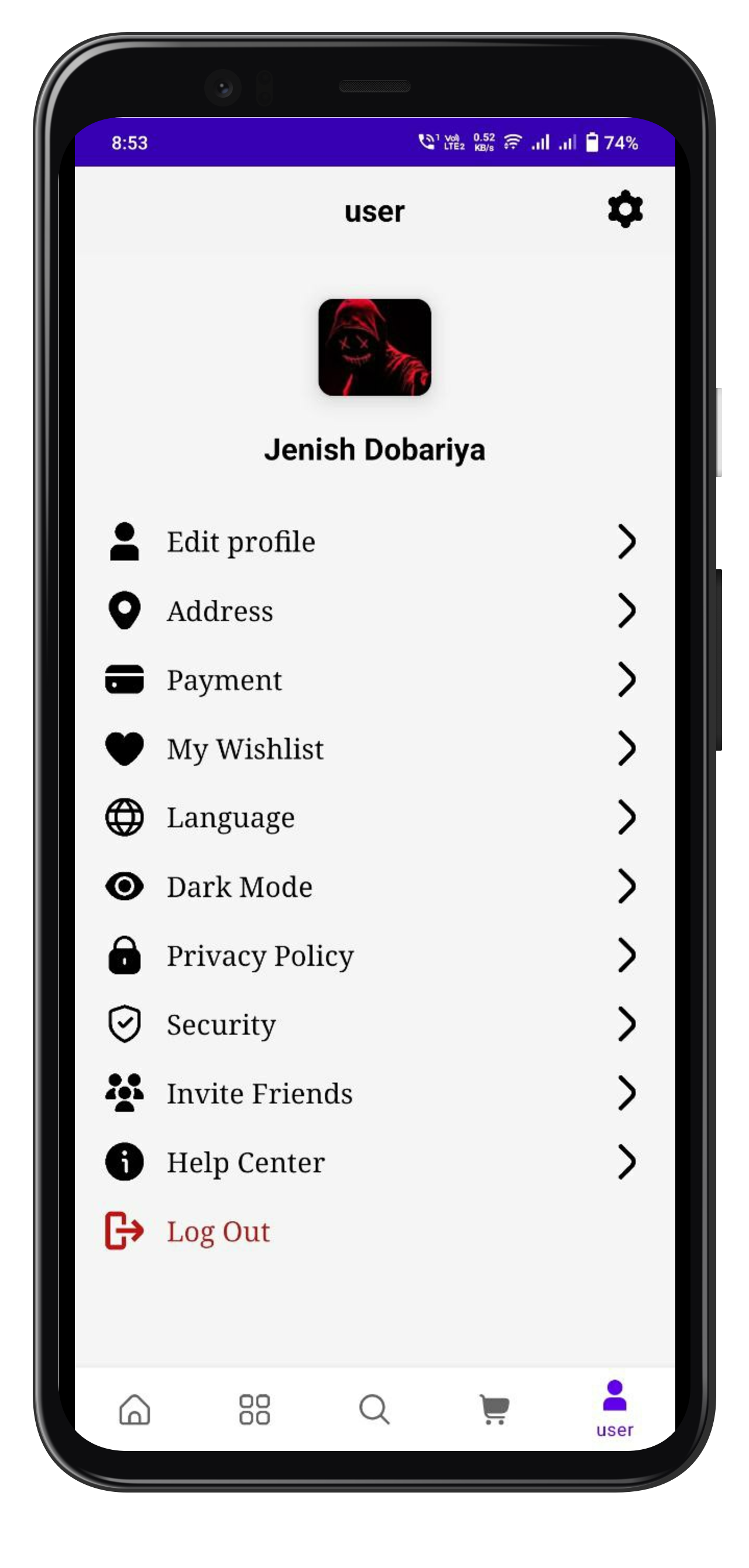Select the person icon beside Edit profile

point(124,542)
